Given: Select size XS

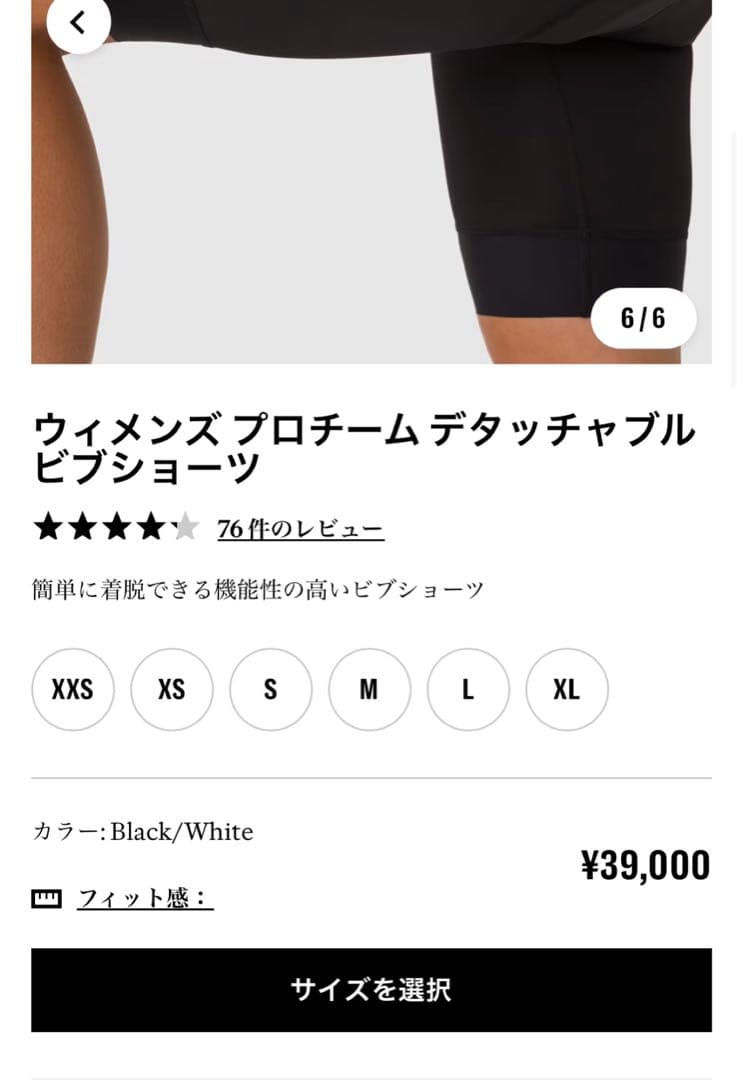Looking at the screenshot, I should tap(171, 689).
